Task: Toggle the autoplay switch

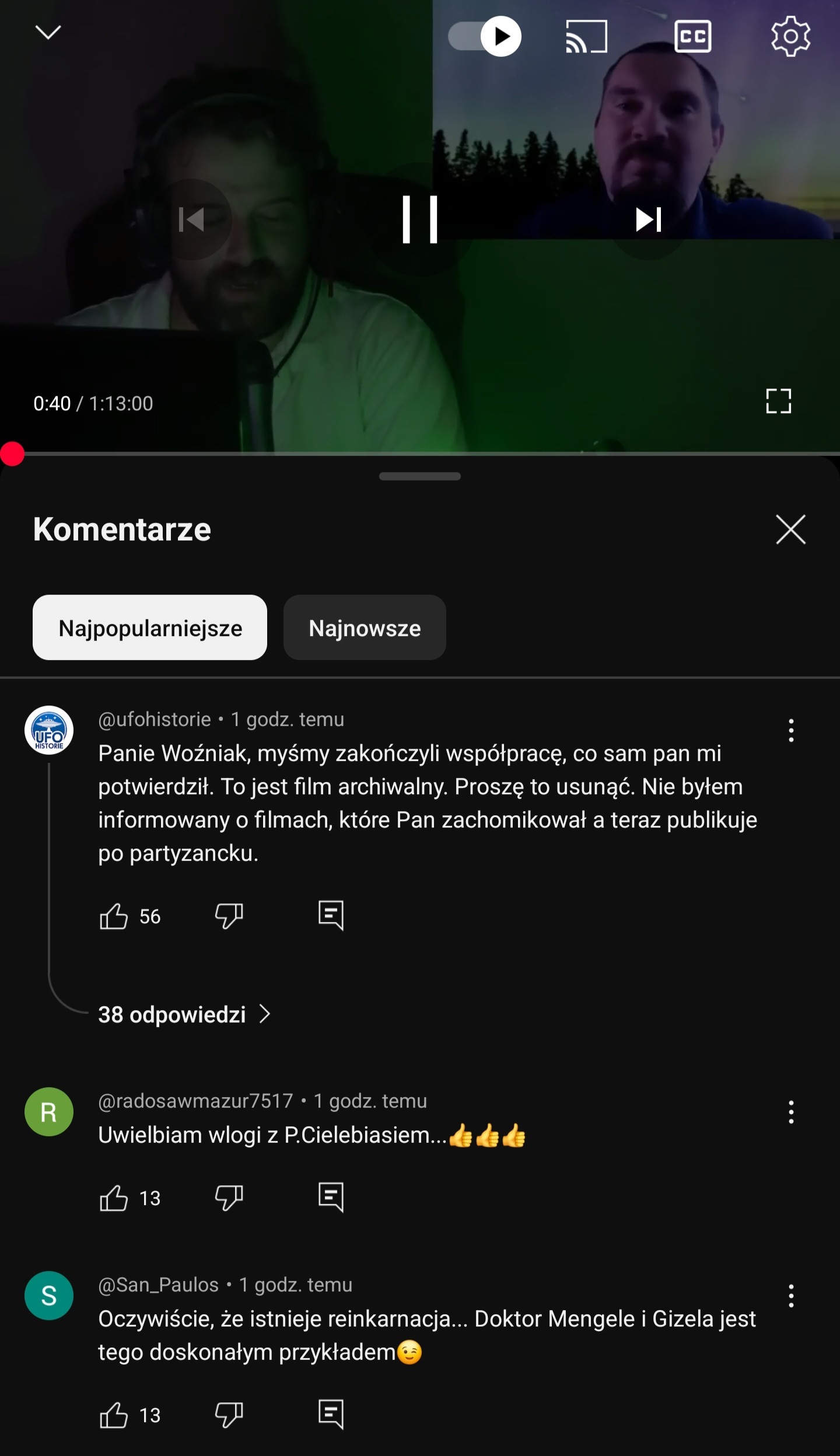Action: [484, 36]
